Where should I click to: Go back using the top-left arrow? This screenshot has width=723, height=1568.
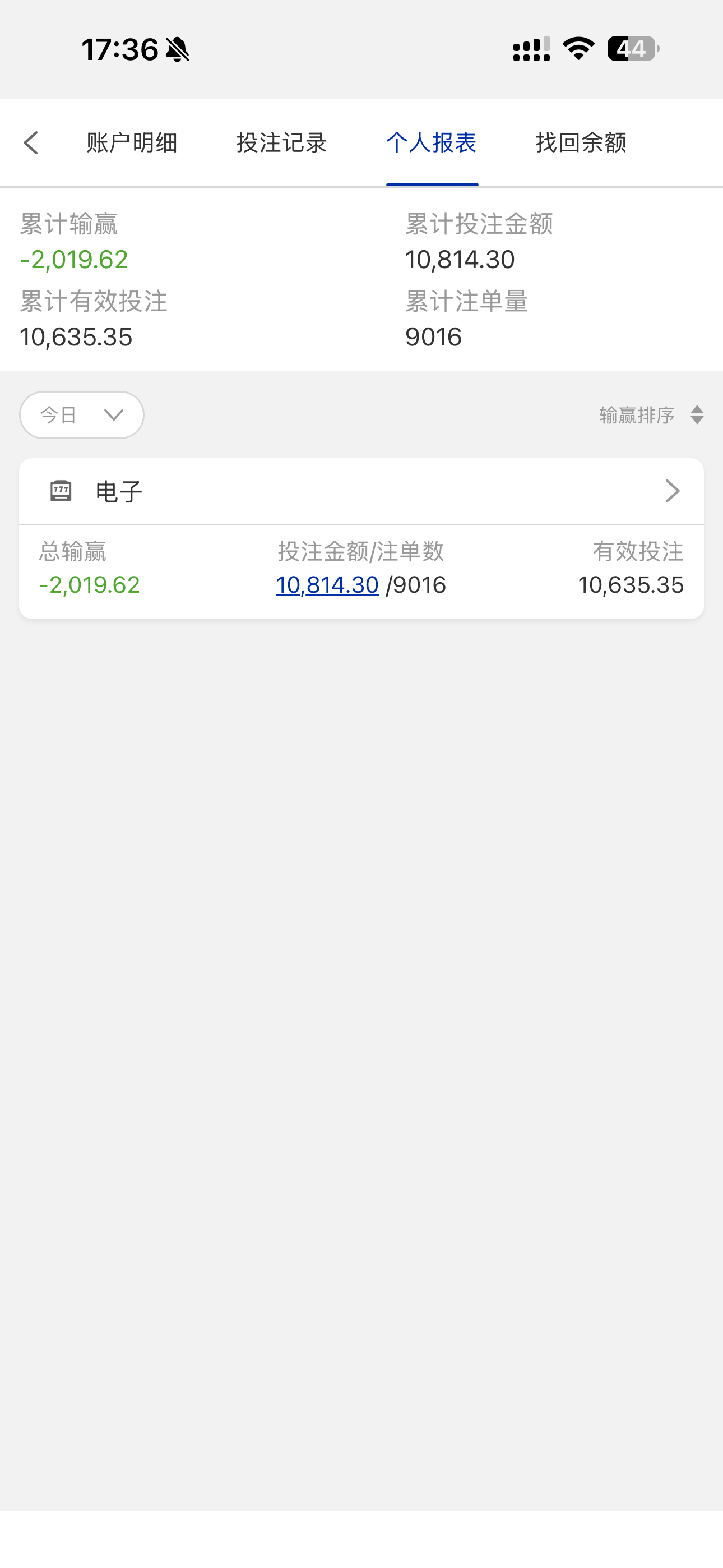(31, 143)
